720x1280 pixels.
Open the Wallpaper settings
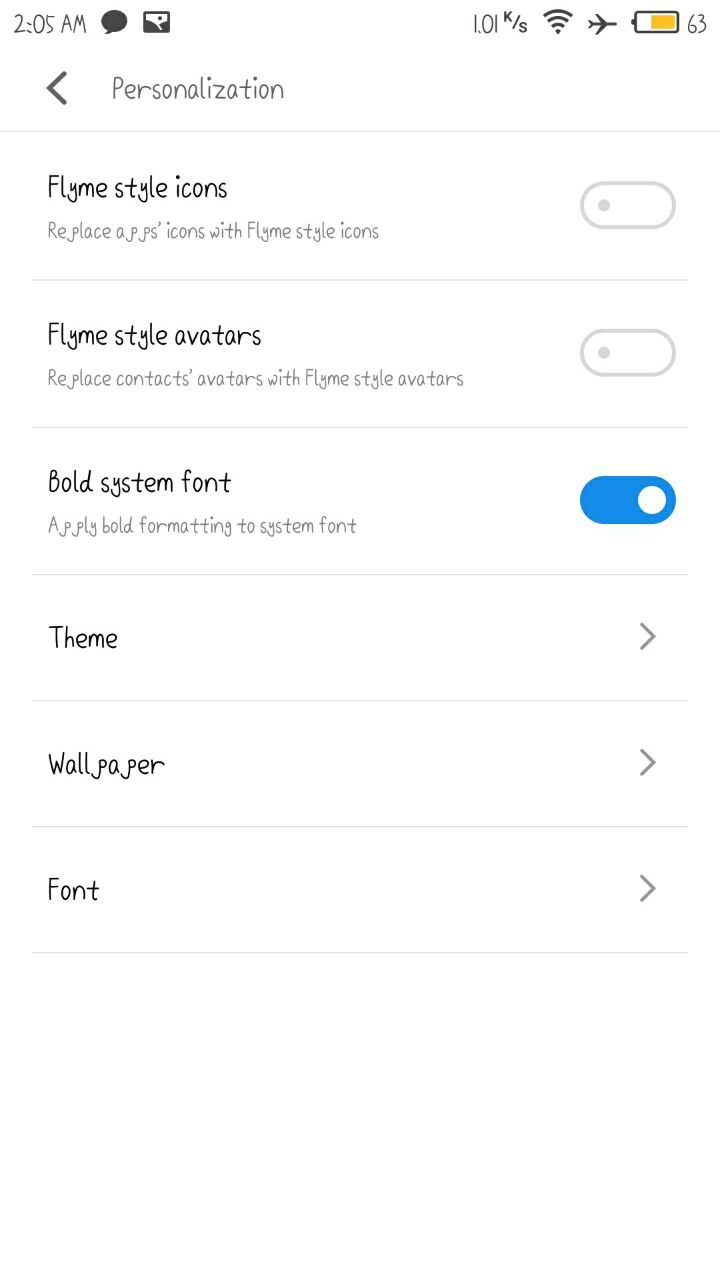360,764
